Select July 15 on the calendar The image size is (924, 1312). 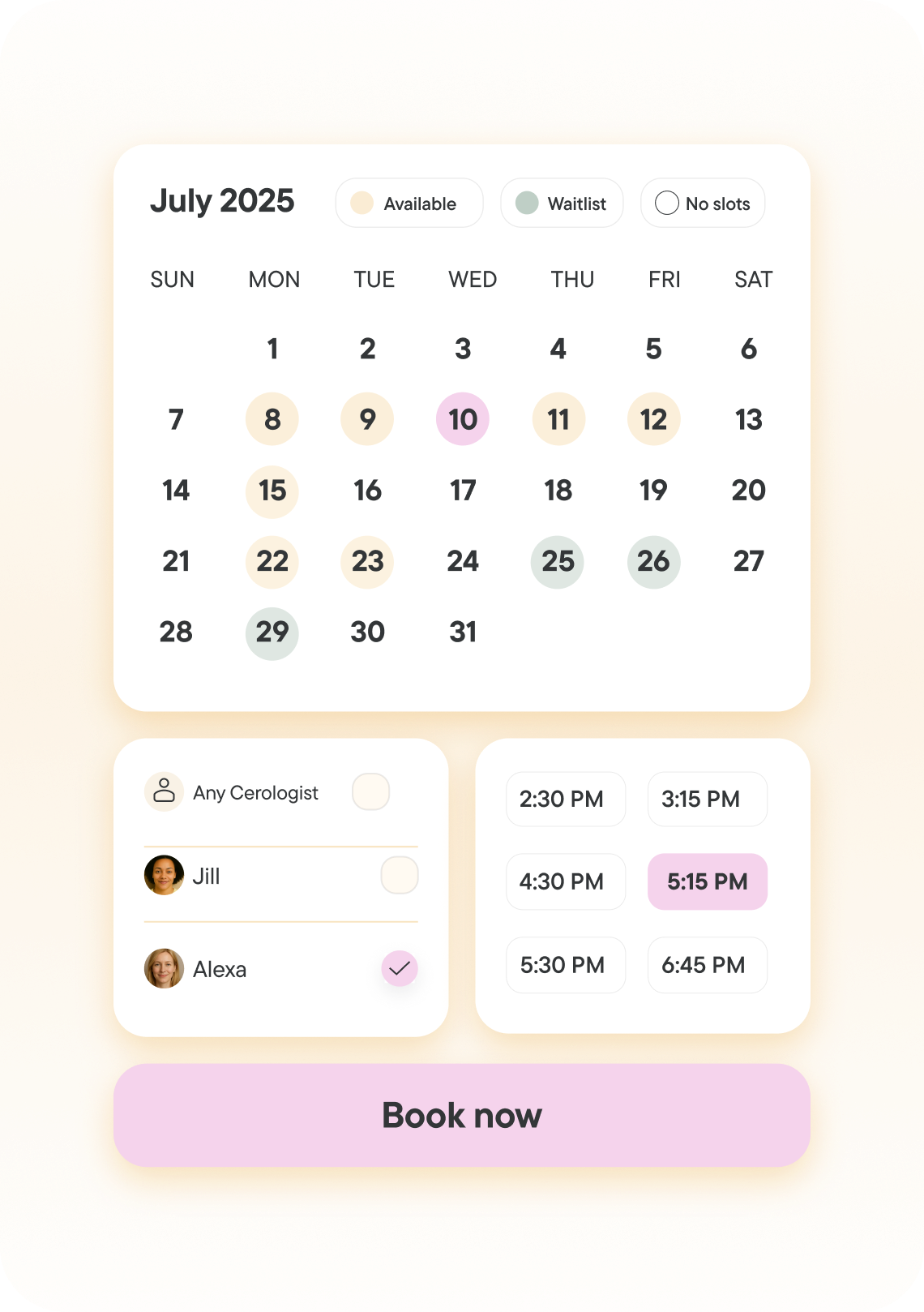click(272, 491)
